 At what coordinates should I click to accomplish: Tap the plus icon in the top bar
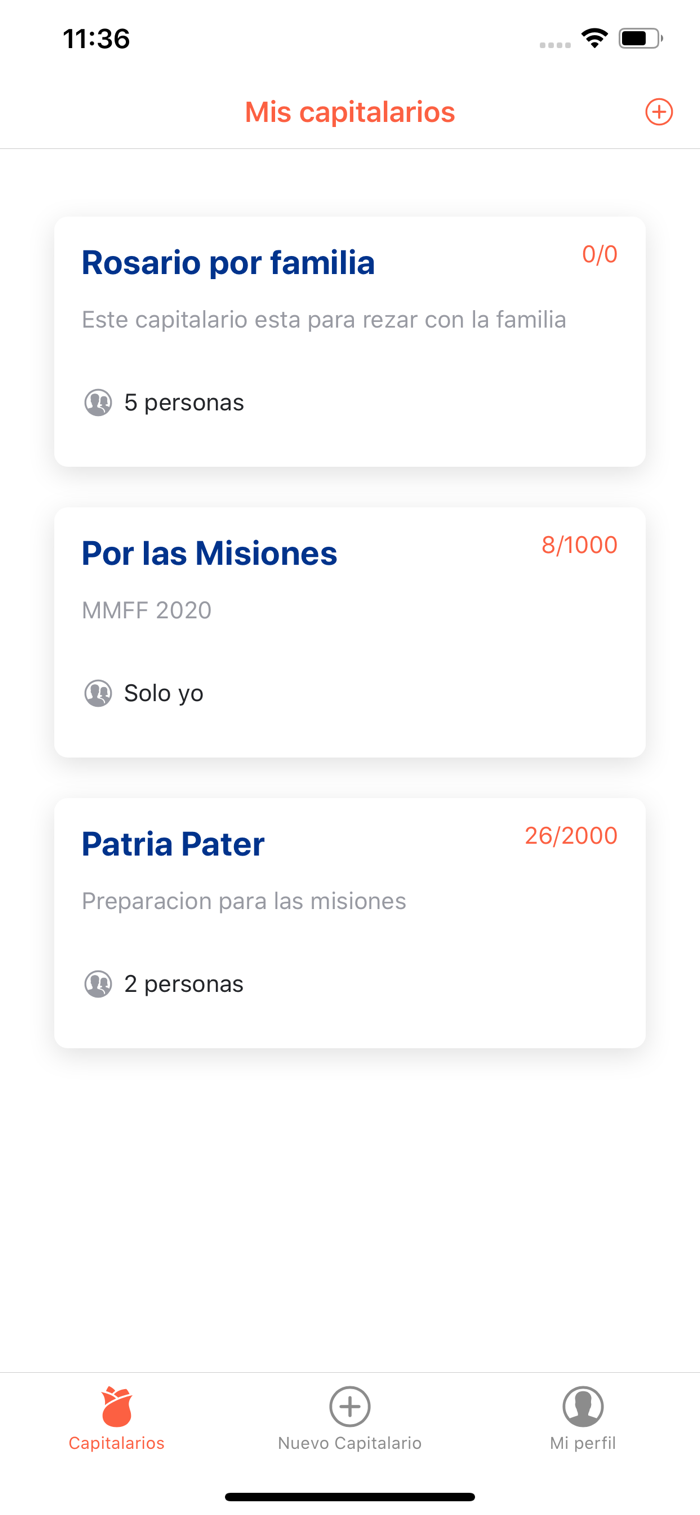pyautogui.click(x=658, y=112)
